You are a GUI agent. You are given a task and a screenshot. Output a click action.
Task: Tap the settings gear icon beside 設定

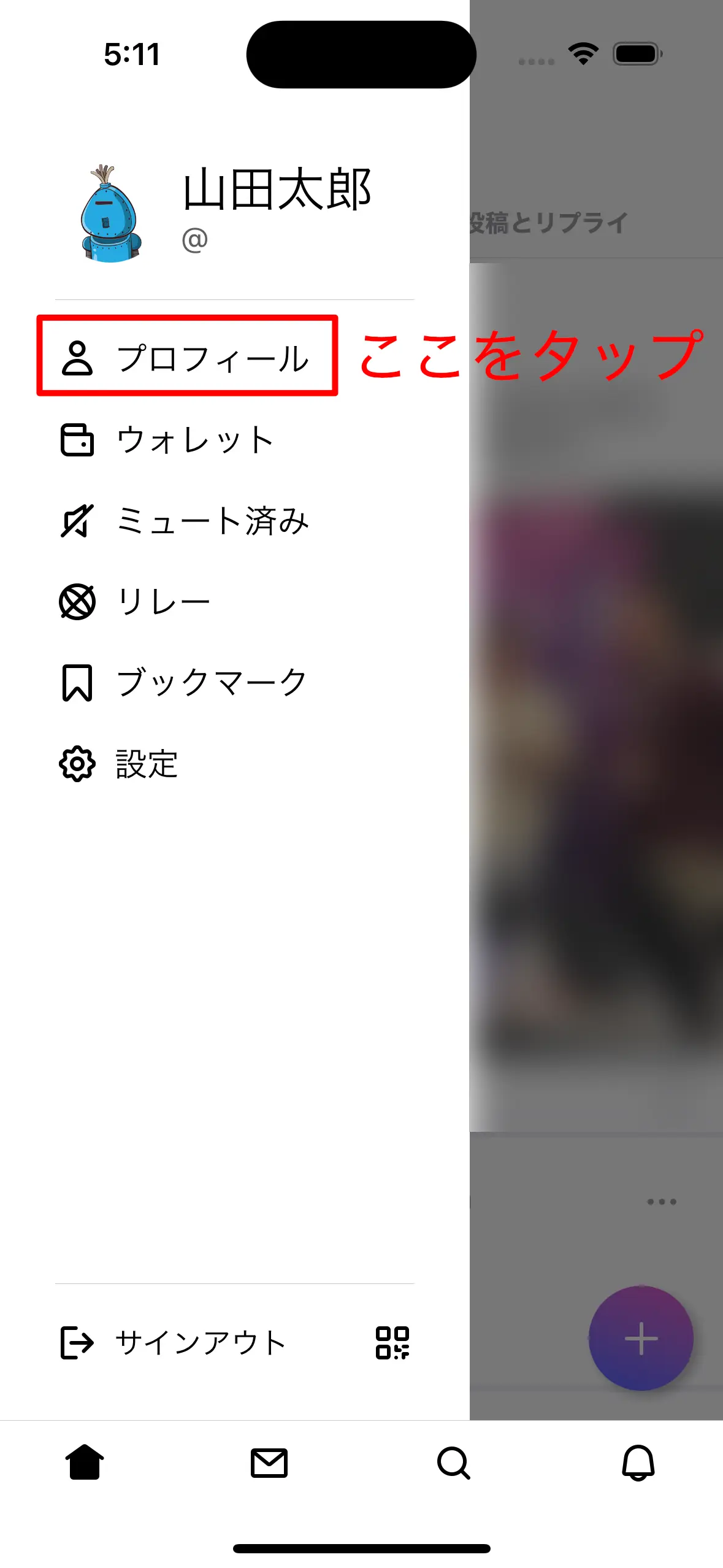click(x=76, y=763)
